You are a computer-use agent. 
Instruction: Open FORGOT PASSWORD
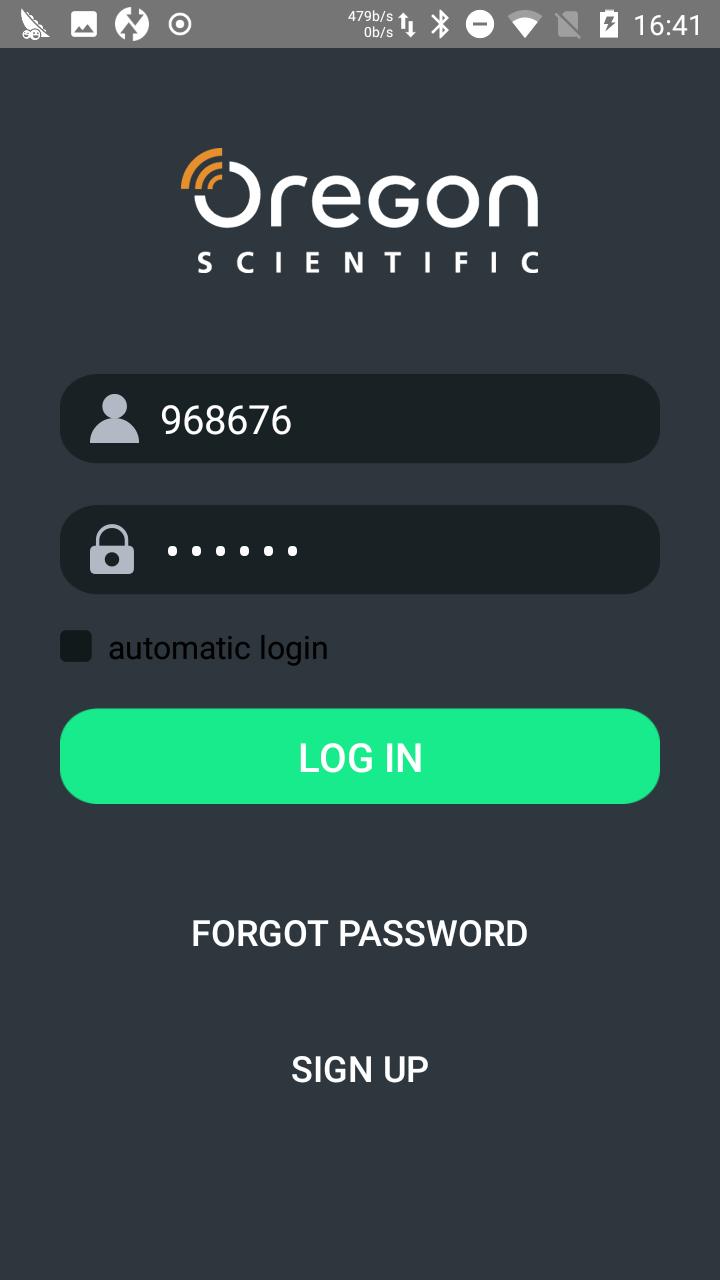(x=360, y=934)
